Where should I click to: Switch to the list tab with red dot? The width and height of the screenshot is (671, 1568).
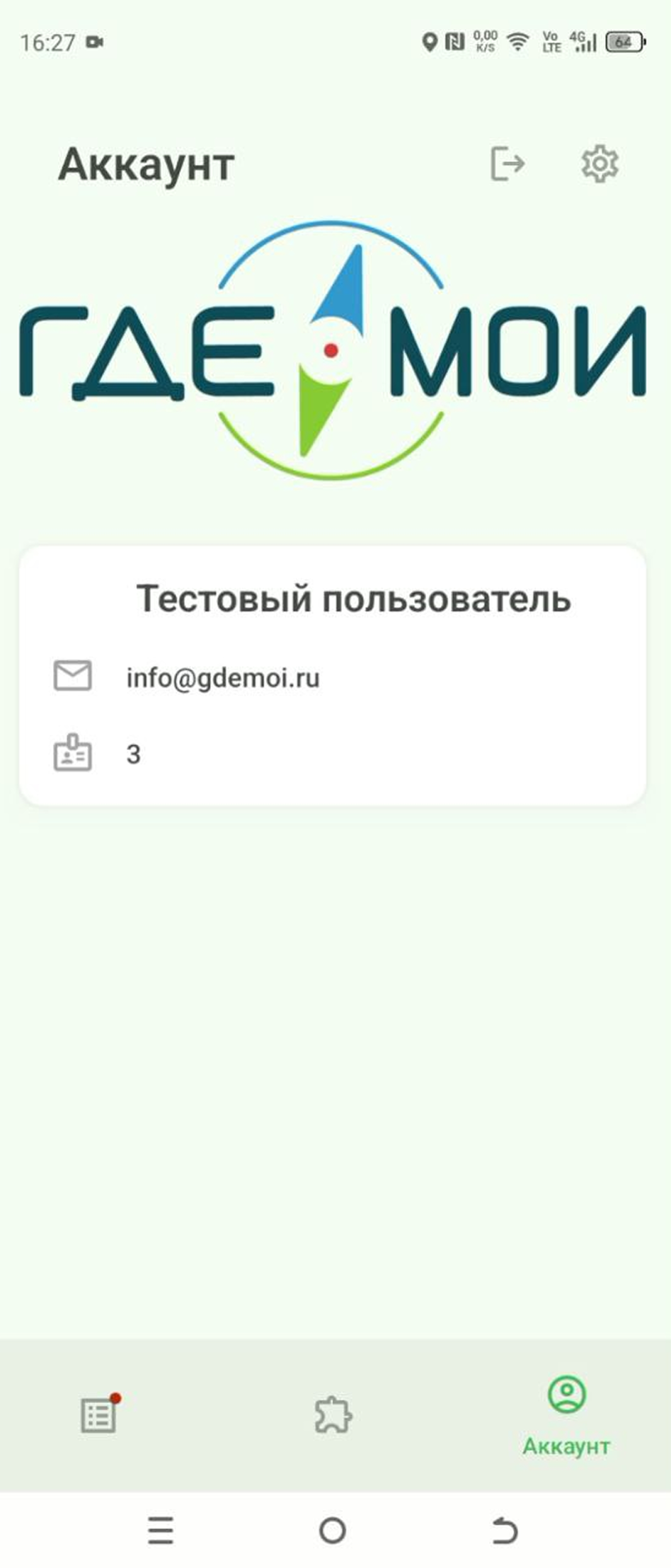click(98, 1415)
